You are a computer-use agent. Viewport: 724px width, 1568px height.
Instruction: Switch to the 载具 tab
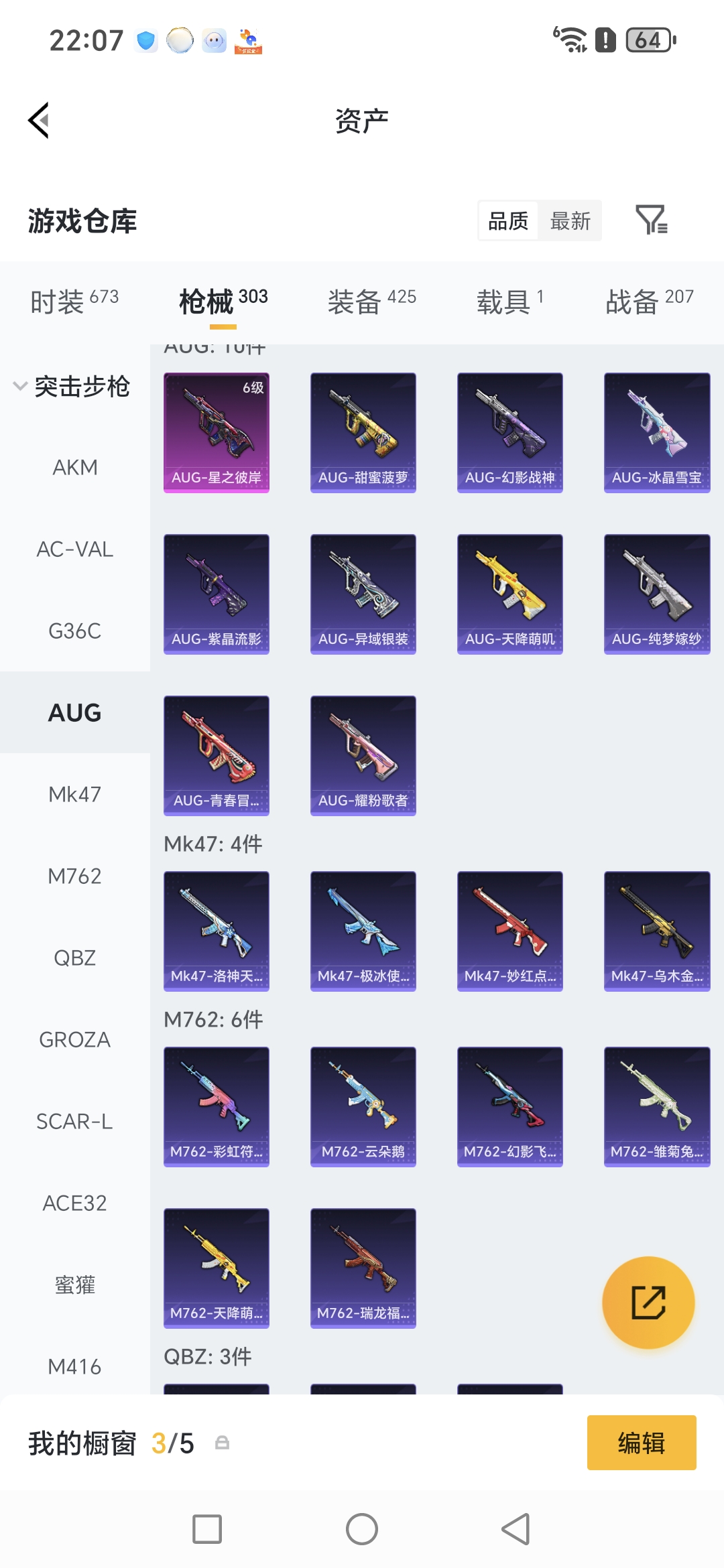point(510,302)
